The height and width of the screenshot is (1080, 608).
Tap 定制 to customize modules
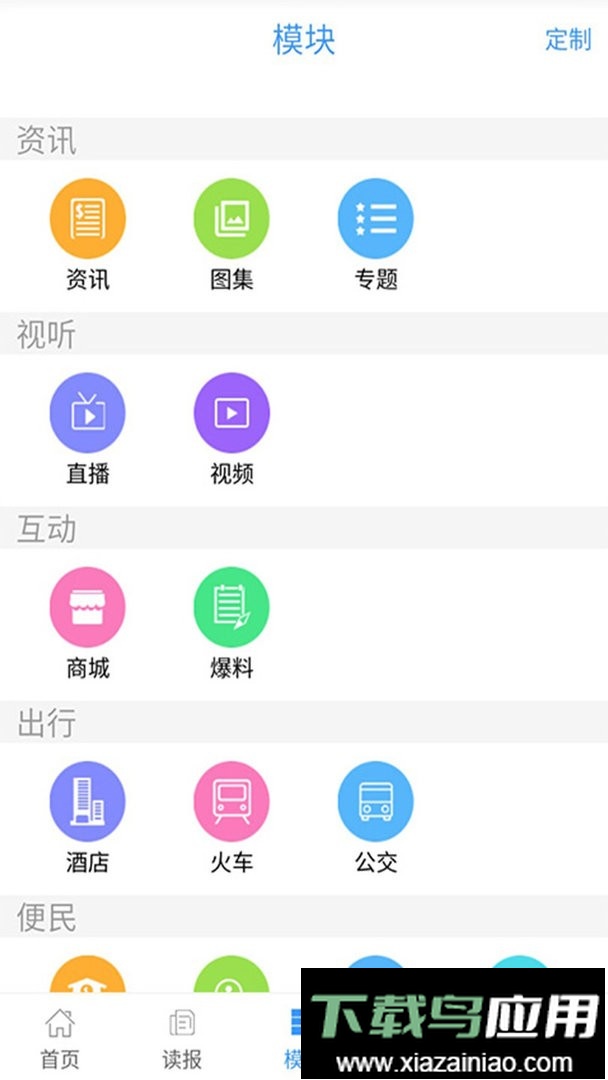(x=568, y=40)
